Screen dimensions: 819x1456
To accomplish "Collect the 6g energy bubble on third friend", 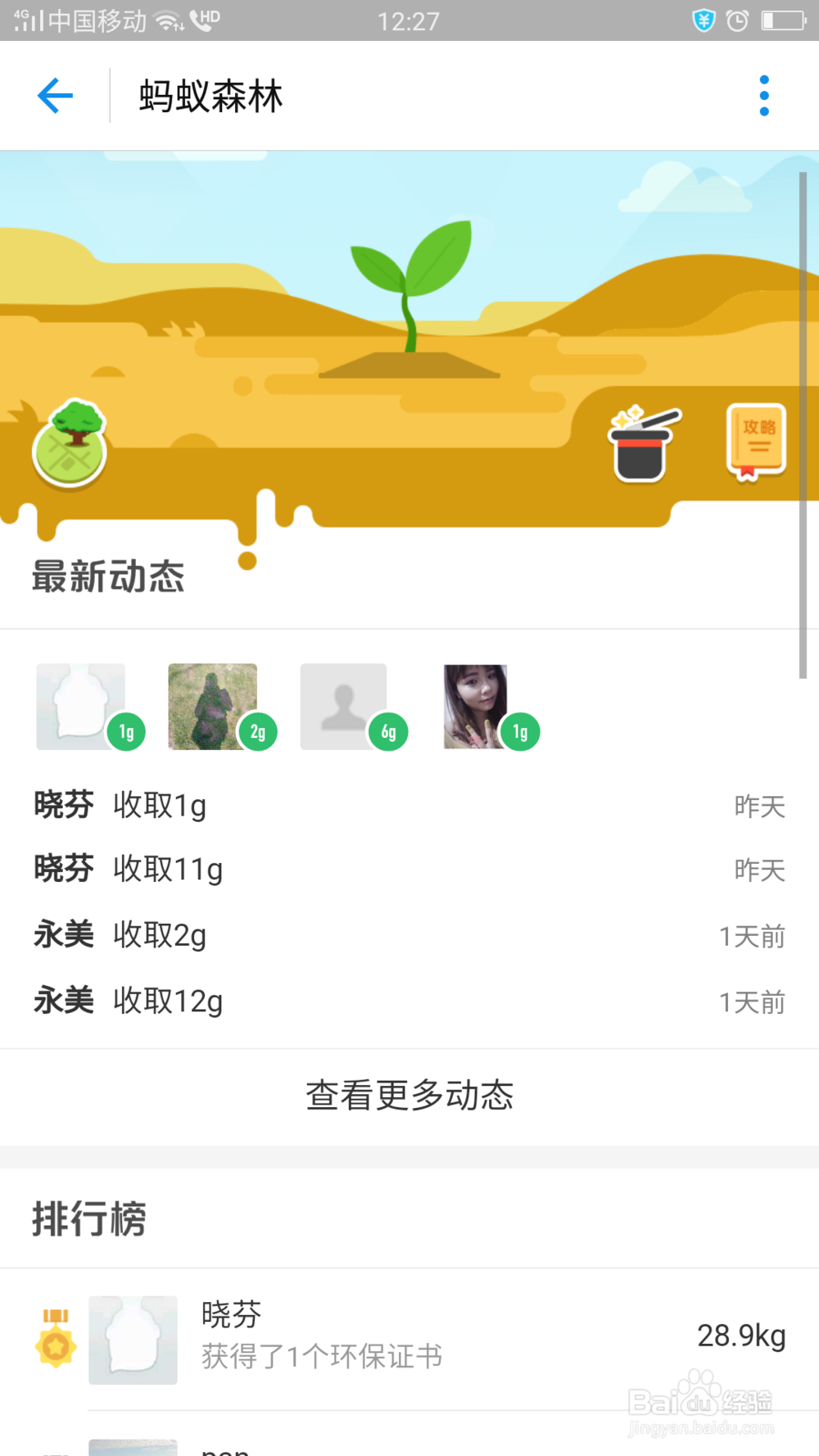I will point(388,732).
